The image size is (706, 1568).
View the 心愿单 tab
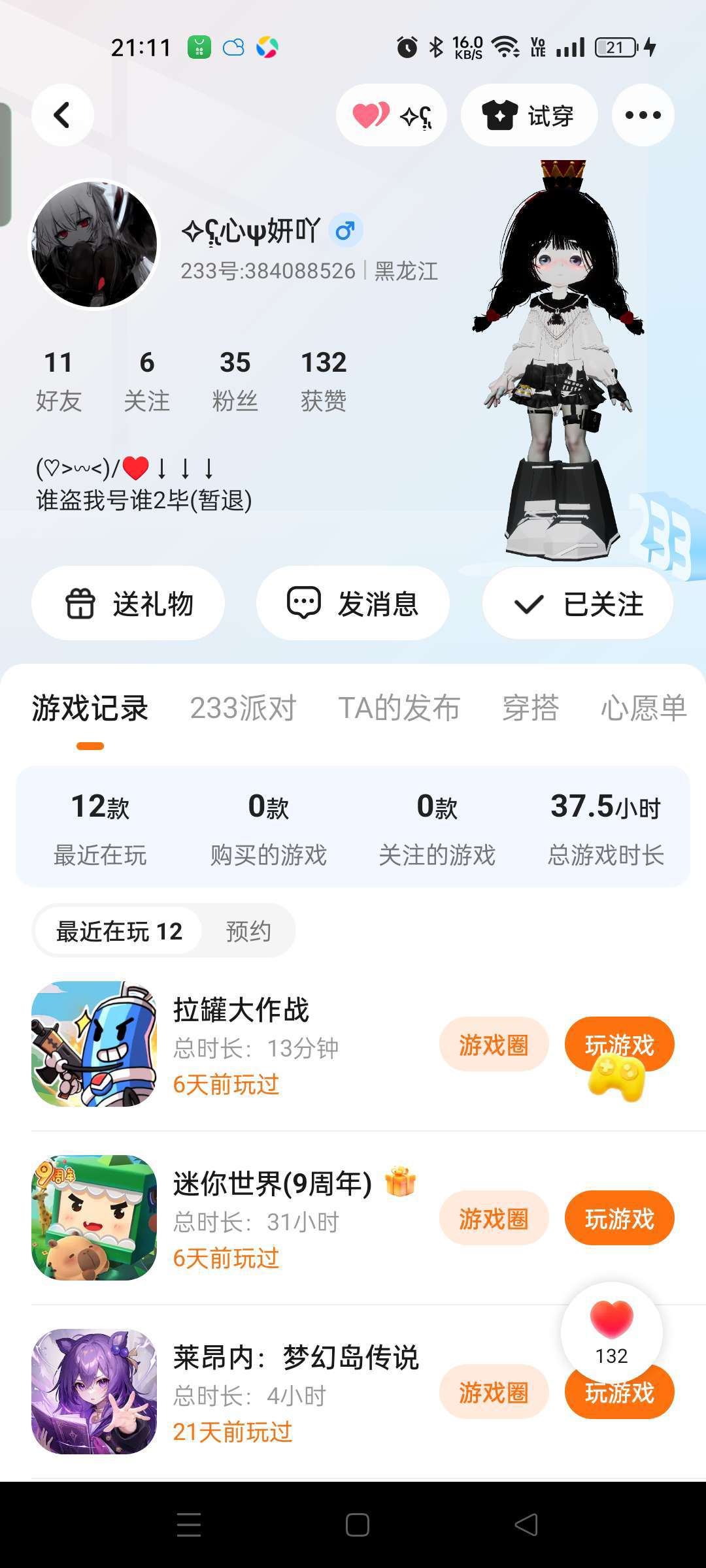[x=643, y=708]
